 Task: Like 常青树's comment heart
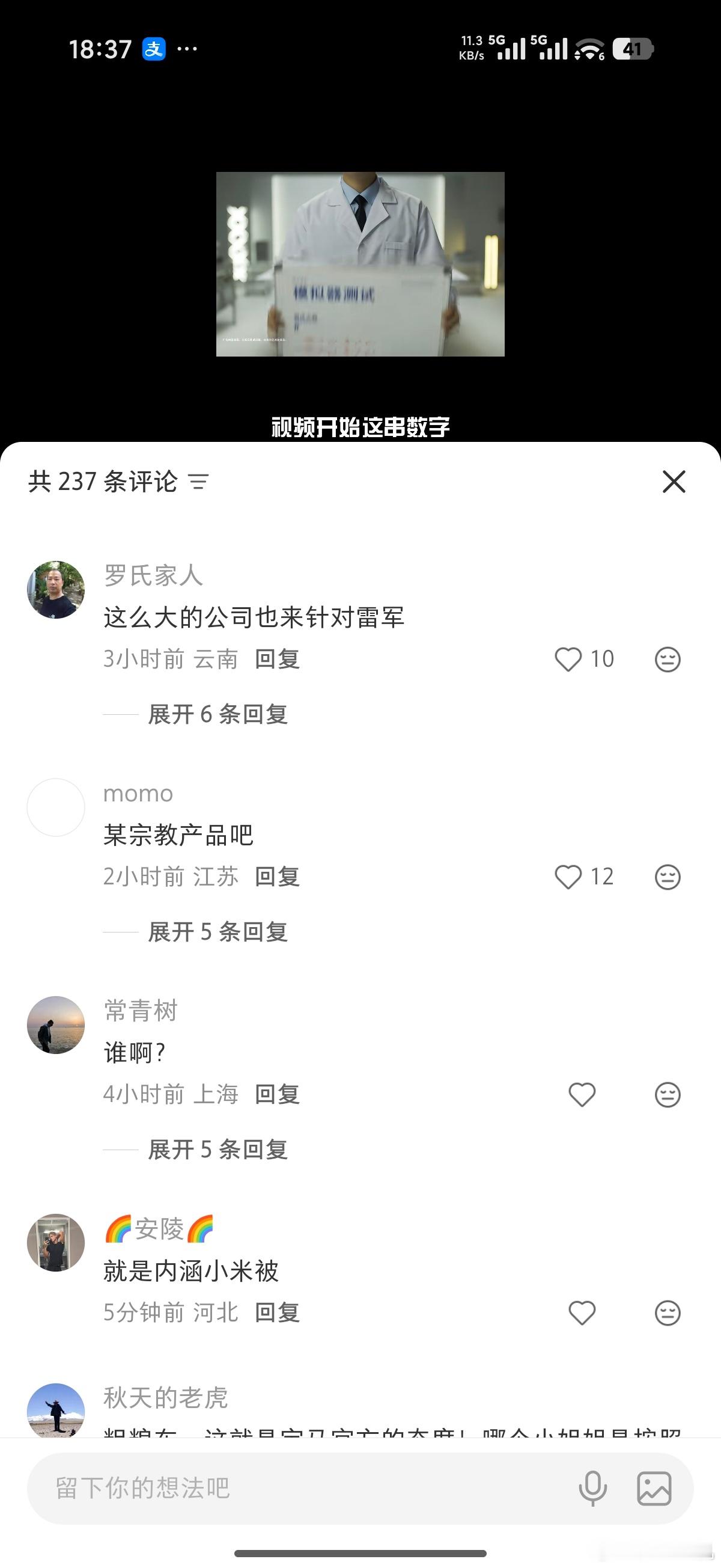[582, 1093]
